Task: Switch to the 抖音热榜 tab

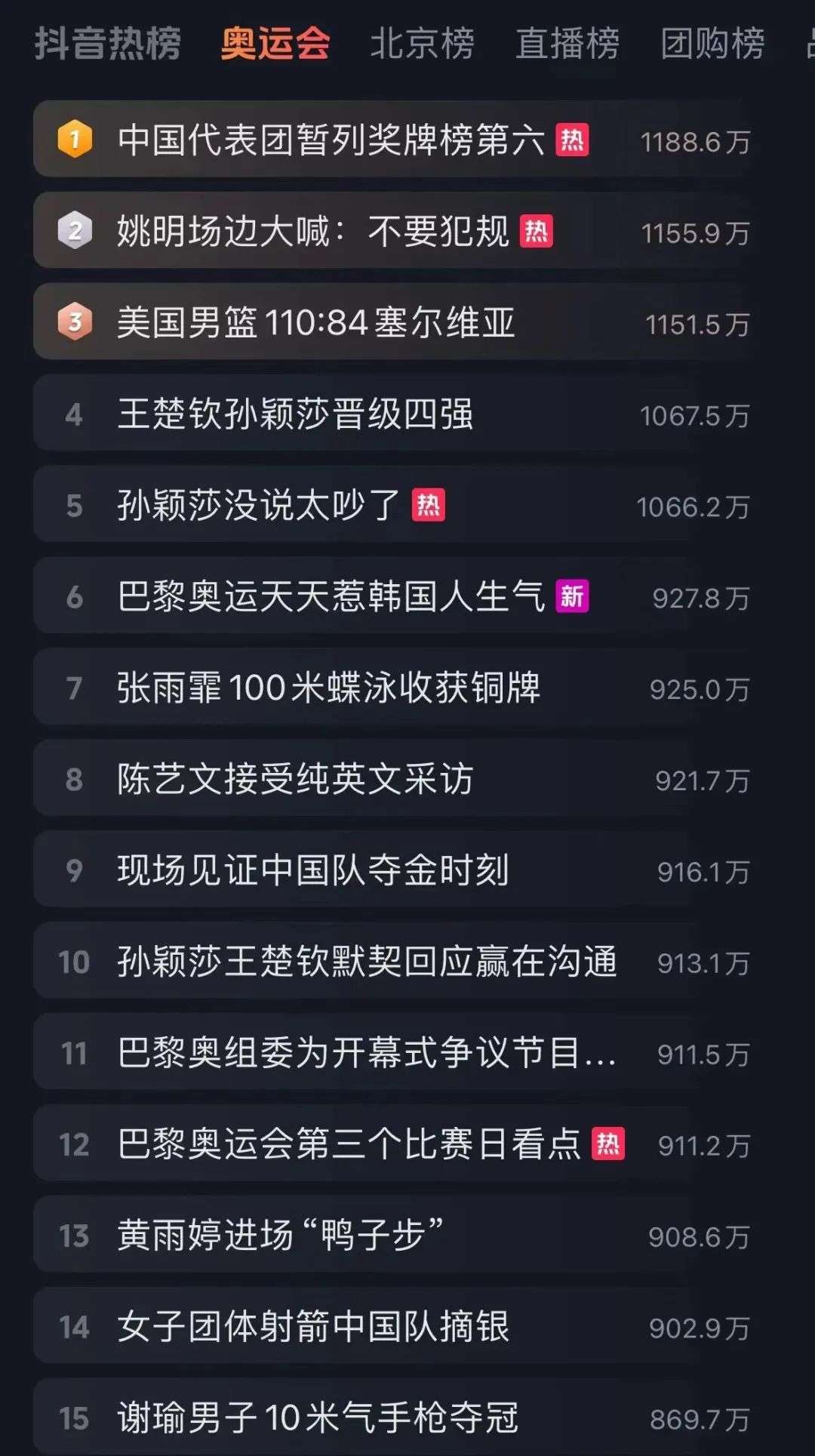Action: (108, 44)
